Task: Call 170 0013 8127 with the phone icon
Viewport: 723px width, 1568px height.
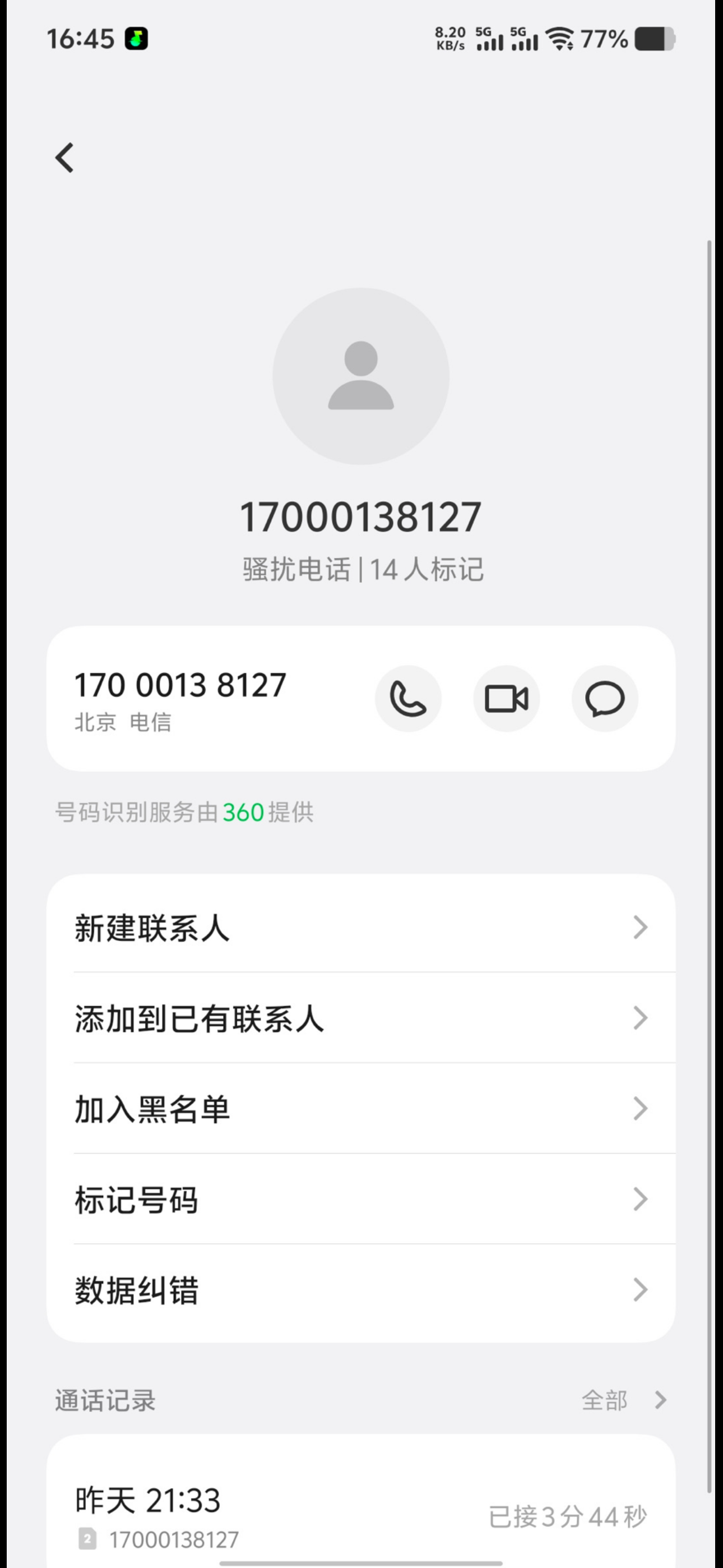Action: [408, 698]
